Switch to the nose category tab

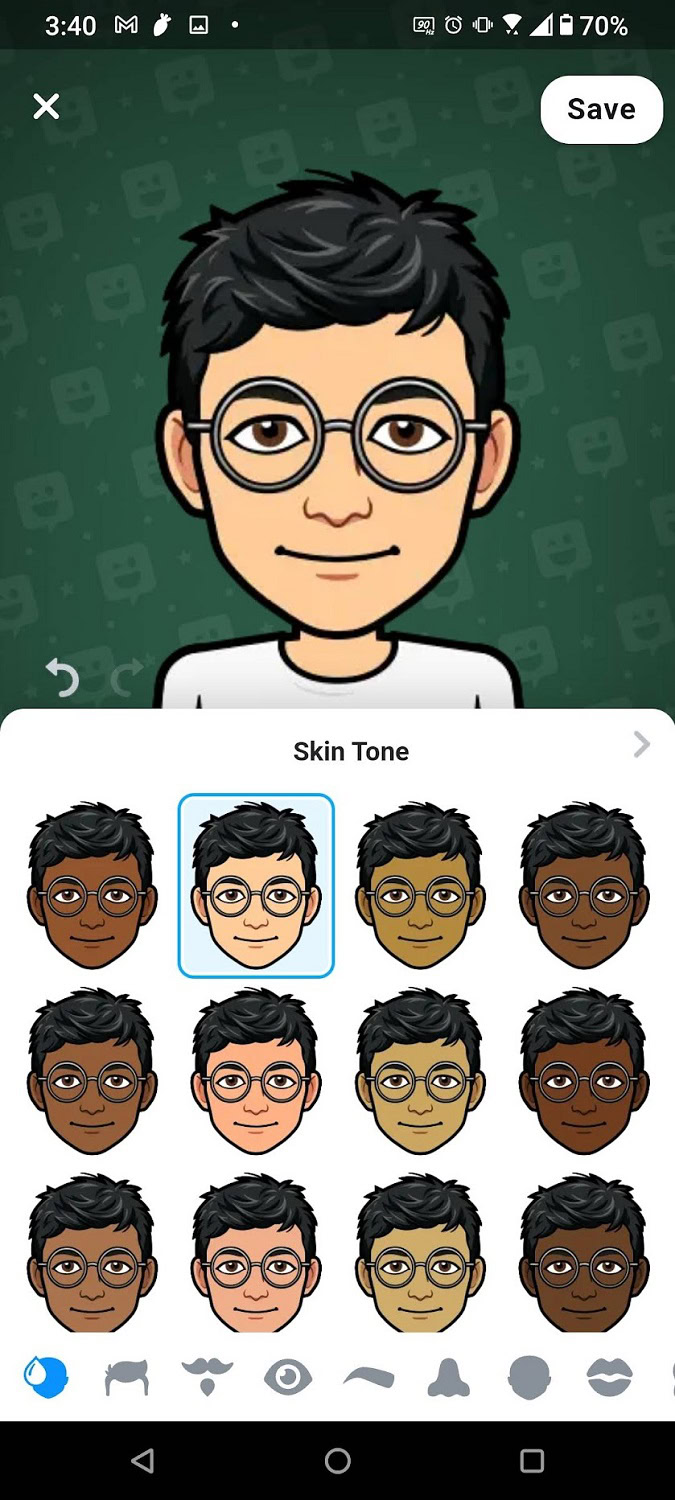(x=448, y=1378)
